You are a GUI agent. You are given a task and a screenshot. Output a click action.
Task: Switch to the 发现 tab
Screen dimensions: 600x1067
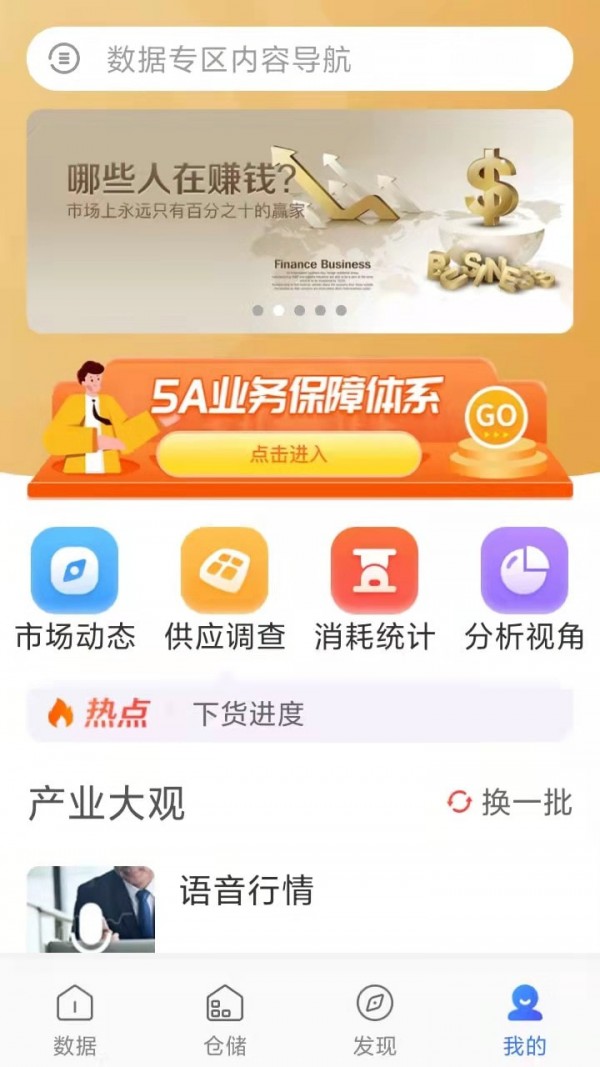pyautogui.click(x=375, y=1020)
